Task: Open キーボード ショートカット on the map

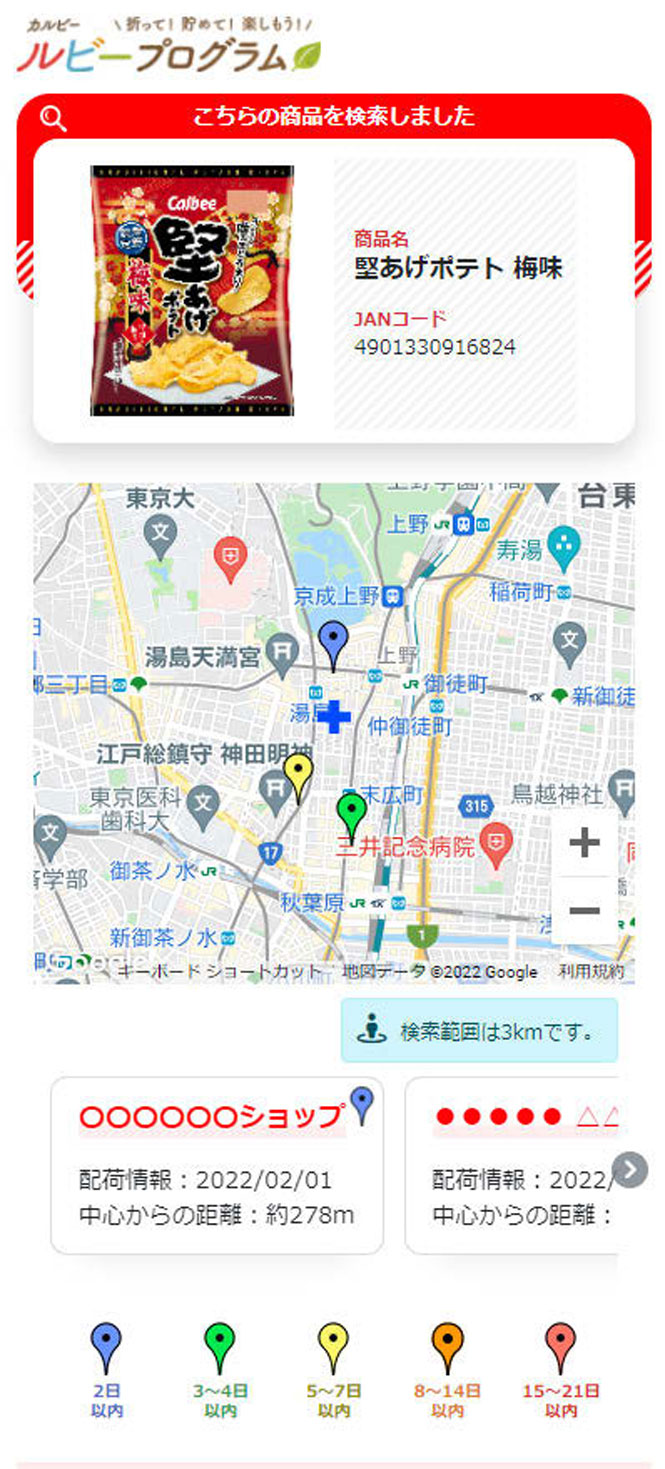Action: click(x=221, y=971)
